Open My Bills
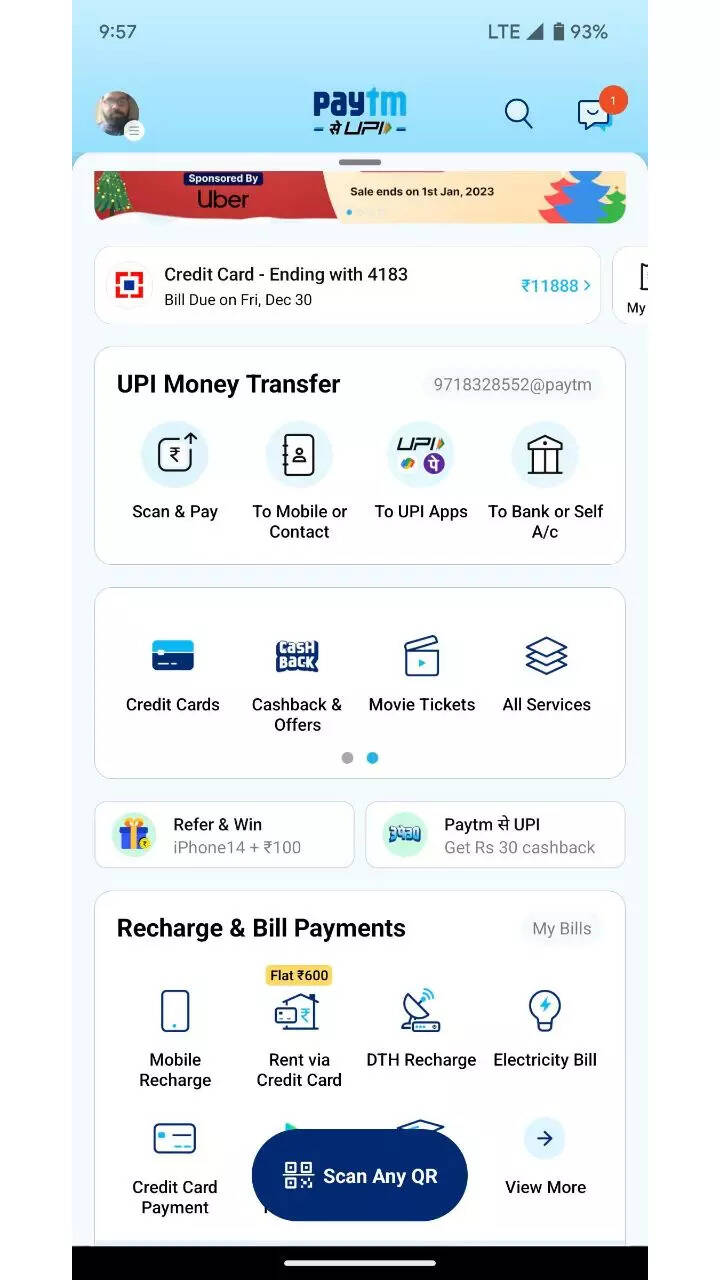The width and height of the screenshot is (720, 1280). [561, 928]
